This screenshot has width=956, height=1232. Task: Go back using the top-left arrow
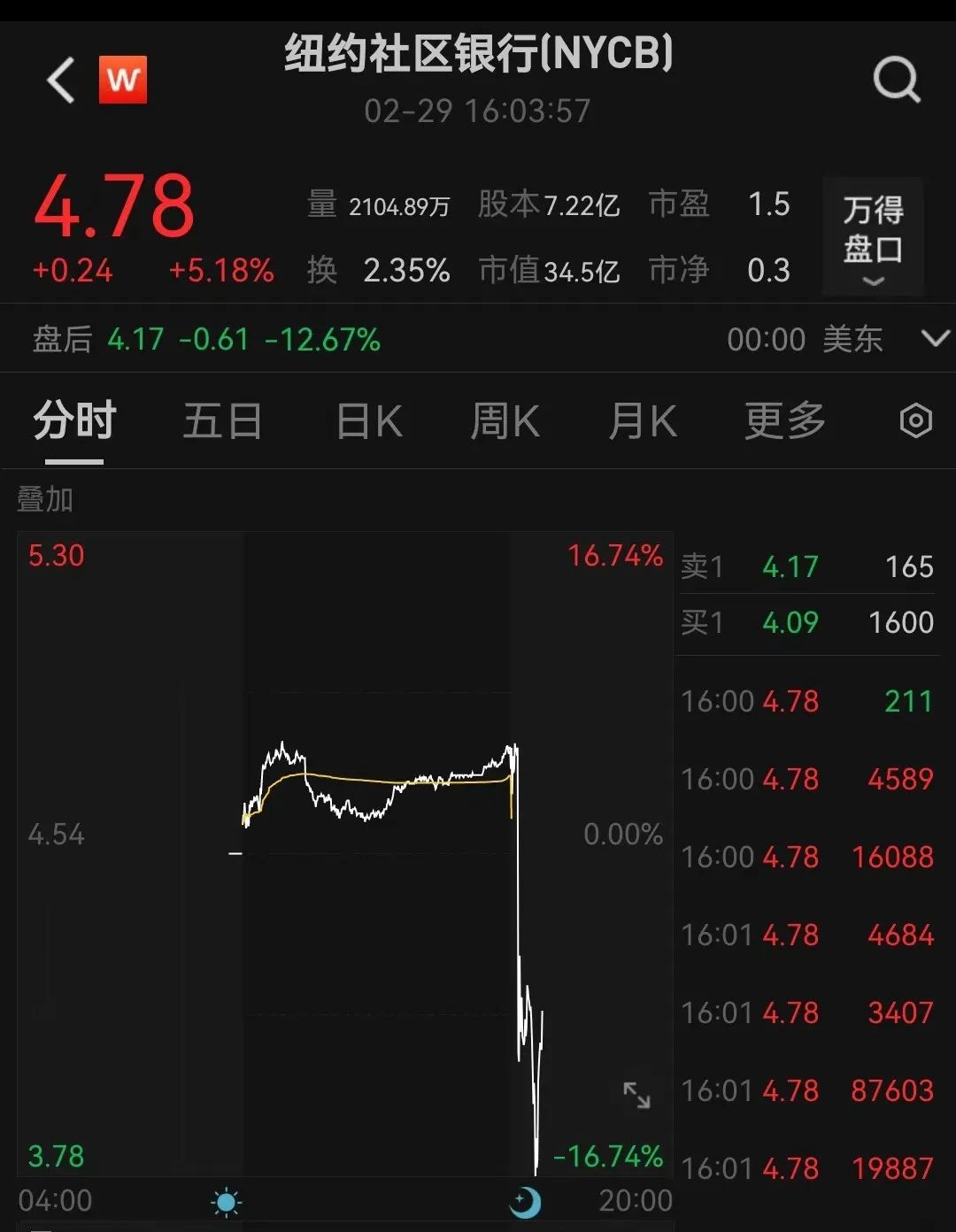[60, 81]
